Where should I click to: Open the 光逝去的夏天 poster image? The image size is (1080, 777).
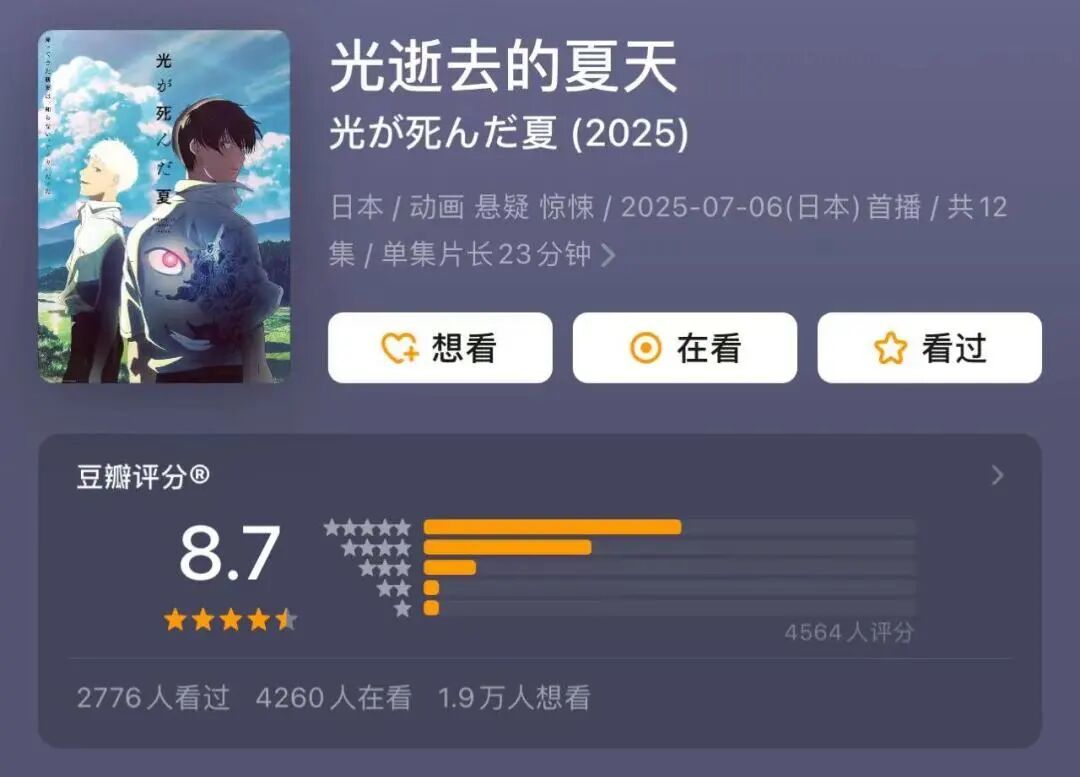point(164,206)
